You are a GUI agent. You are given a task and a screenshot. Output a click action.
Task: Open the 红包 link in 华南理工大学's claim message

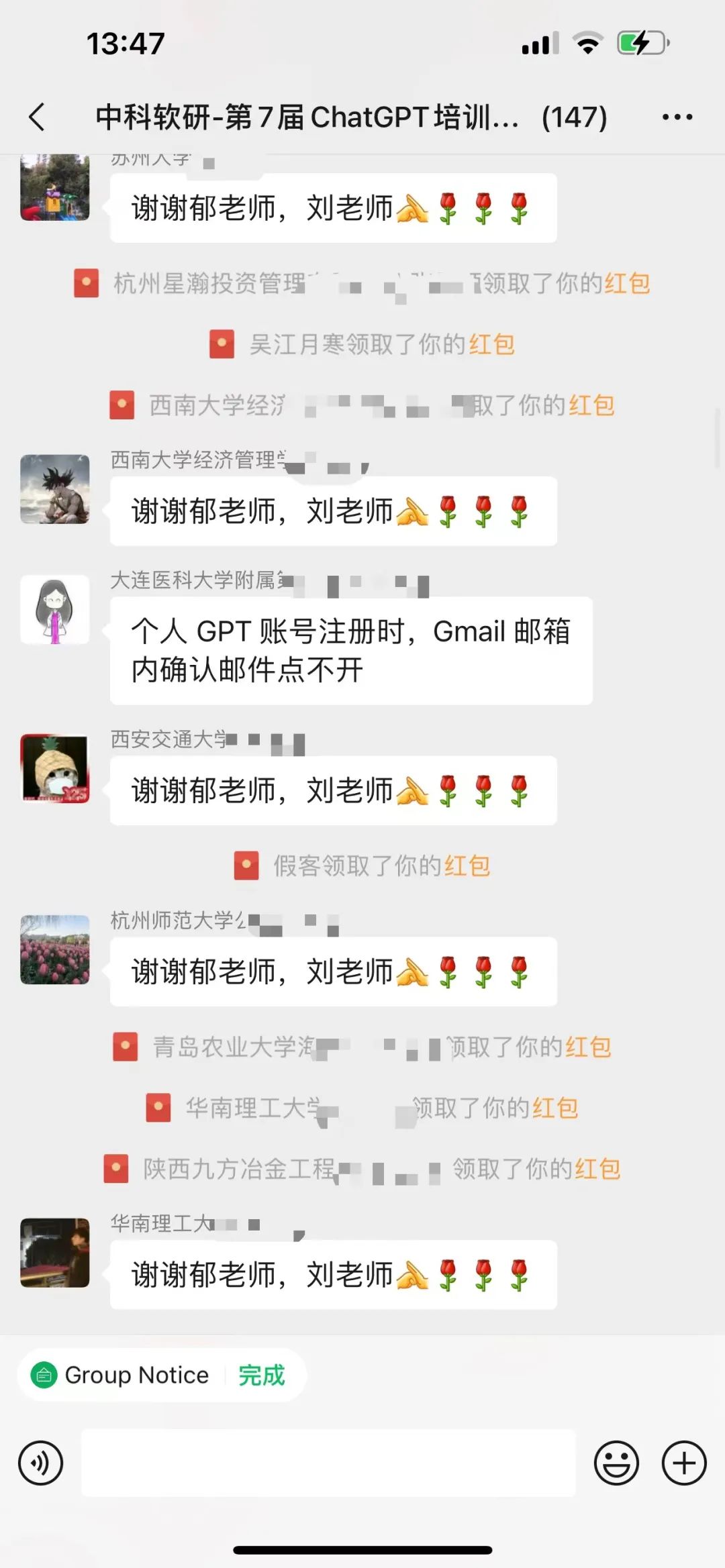[555, 1108]
